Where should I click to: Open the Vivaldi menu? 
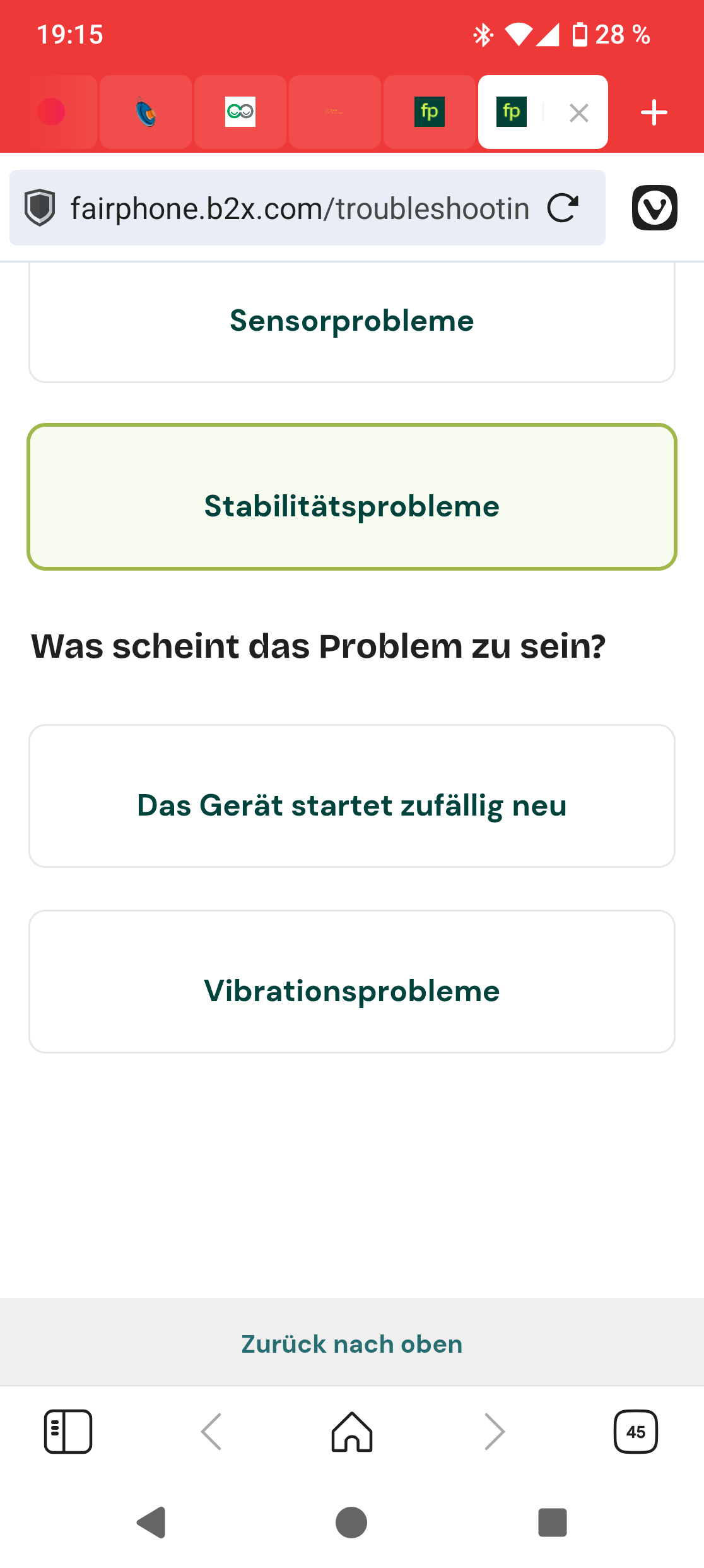[x=654, y=208]
